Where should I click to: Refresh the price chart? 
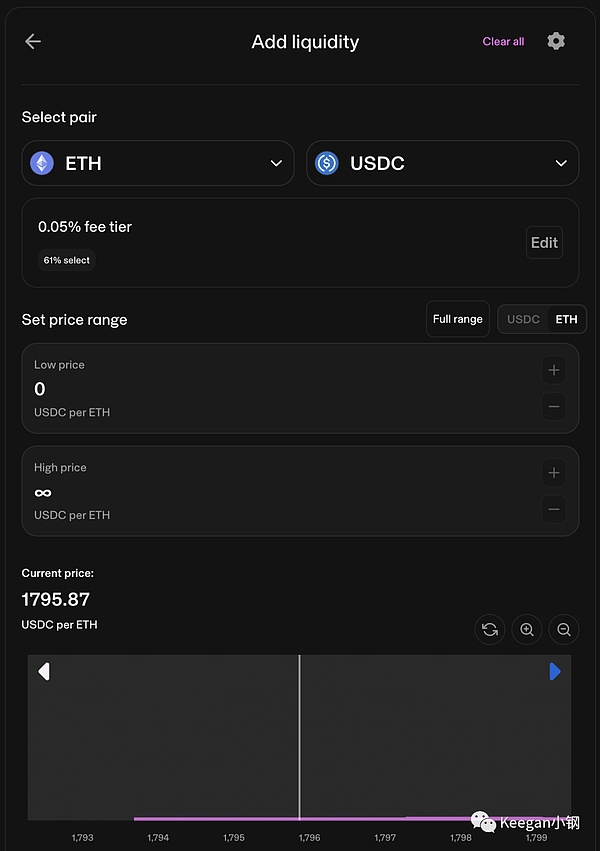tap(490, 629)
